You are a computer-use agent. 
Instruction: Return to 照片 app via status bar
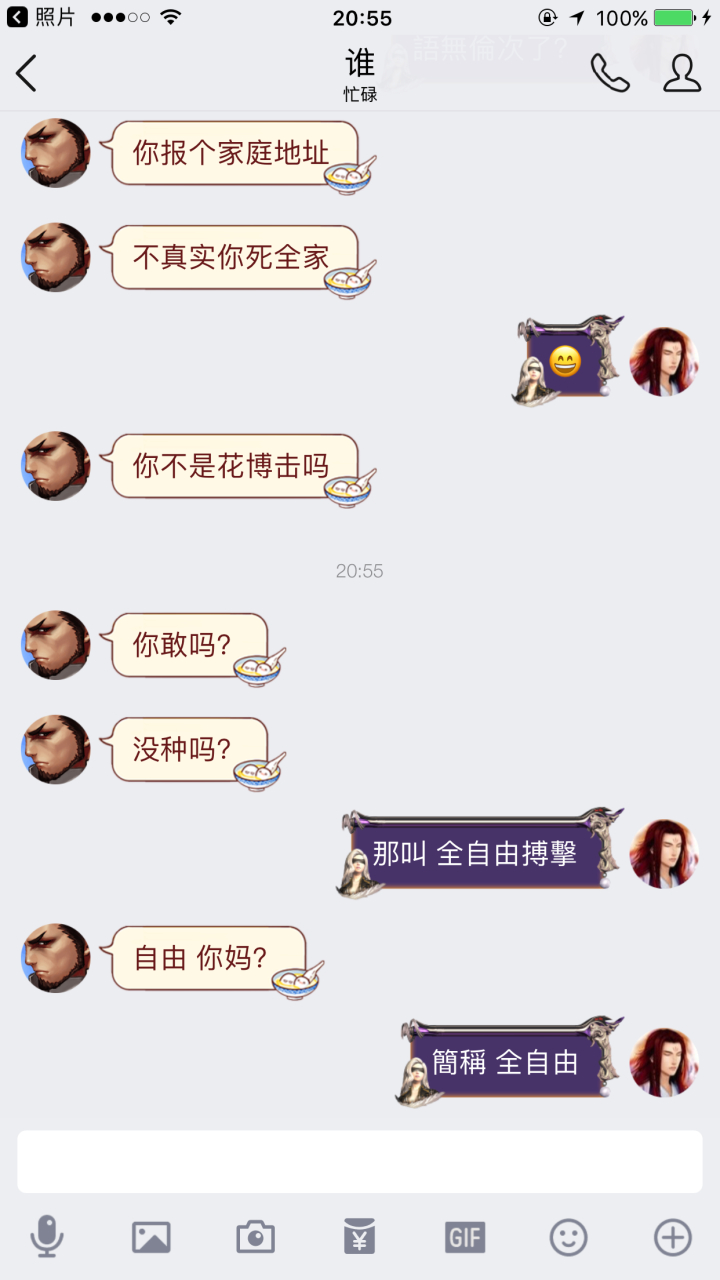coord(41,17)
